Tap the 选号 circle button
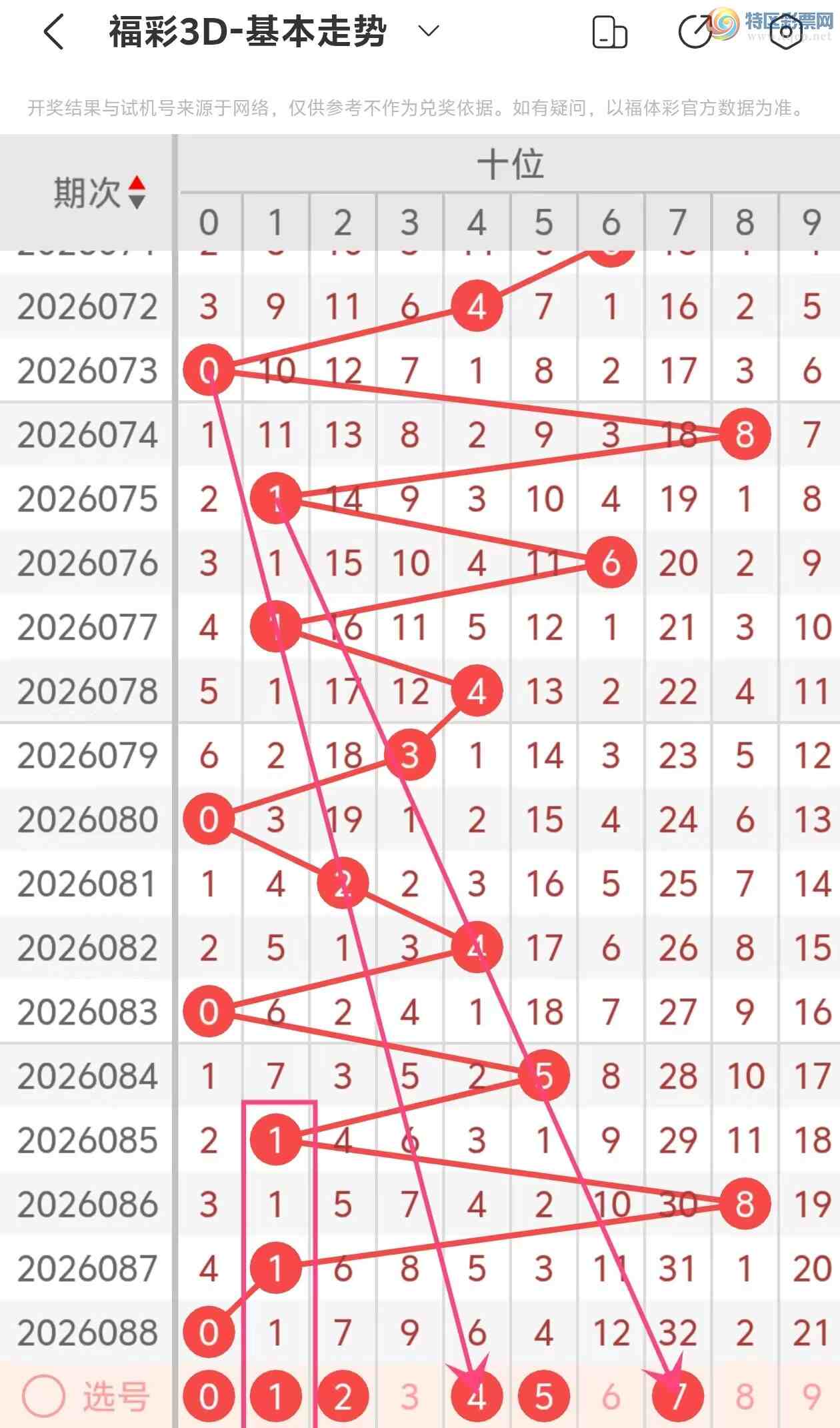The width and height of the screenshot is (840, 1428). pos(44,1396)
